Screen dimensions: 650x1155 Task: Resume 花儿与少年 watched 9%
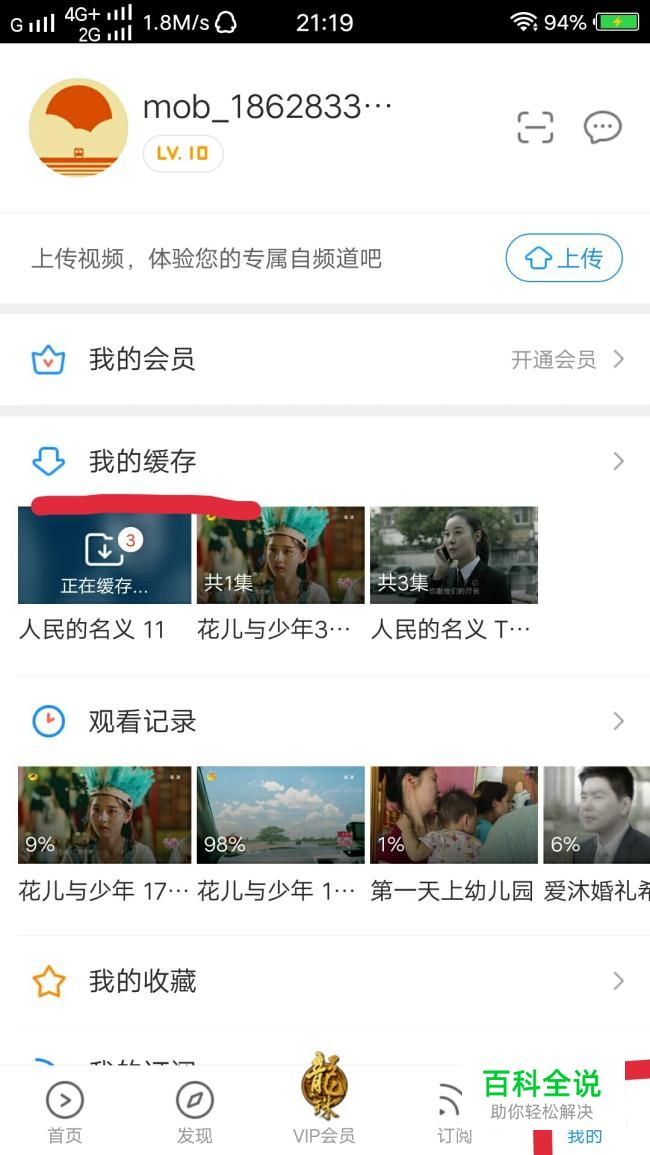click(x=104, y=815)
